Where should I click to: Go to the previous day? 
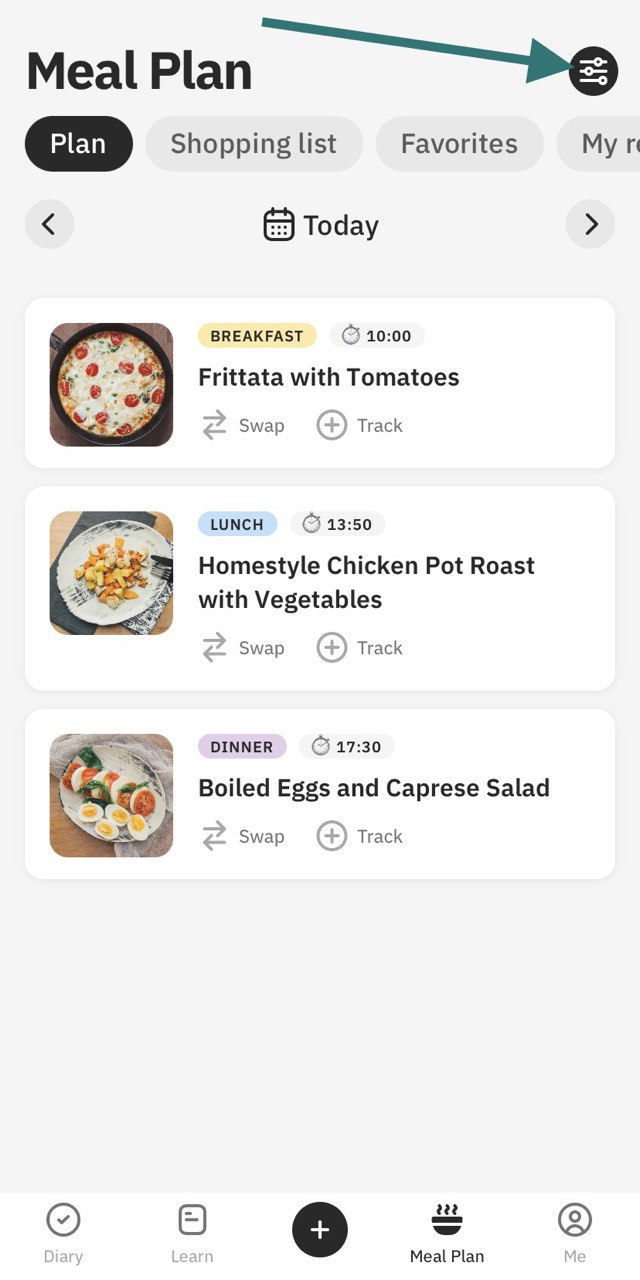click(x=49, y=225)
